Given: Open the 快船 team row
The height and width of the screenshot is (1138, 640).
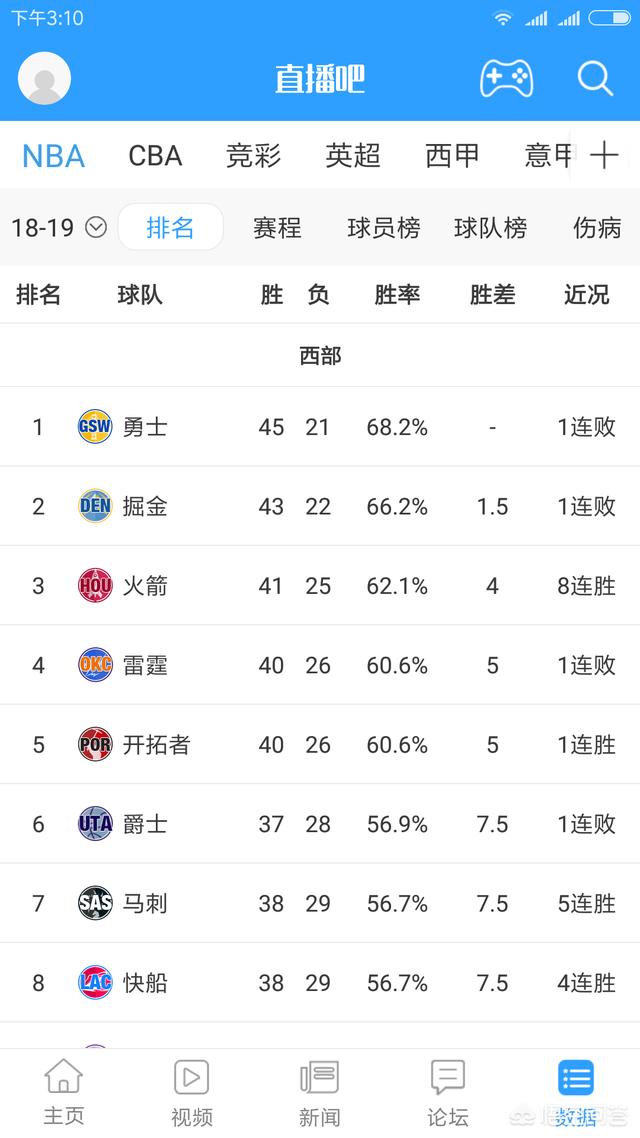Looking at the screenshot, I should point(320,983).
